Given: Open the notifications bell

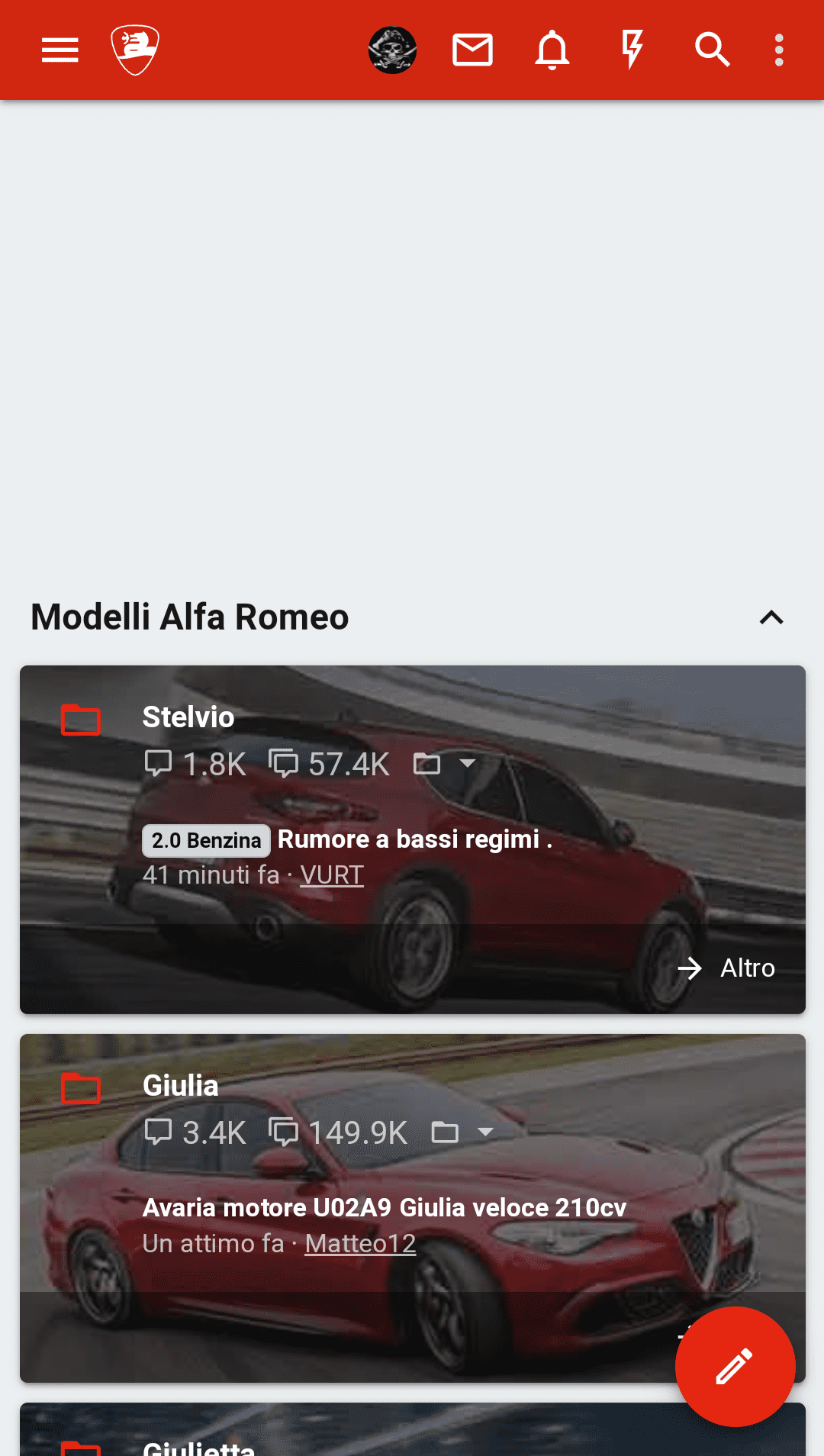Looking at the screenshot, I should click(552, 50).
